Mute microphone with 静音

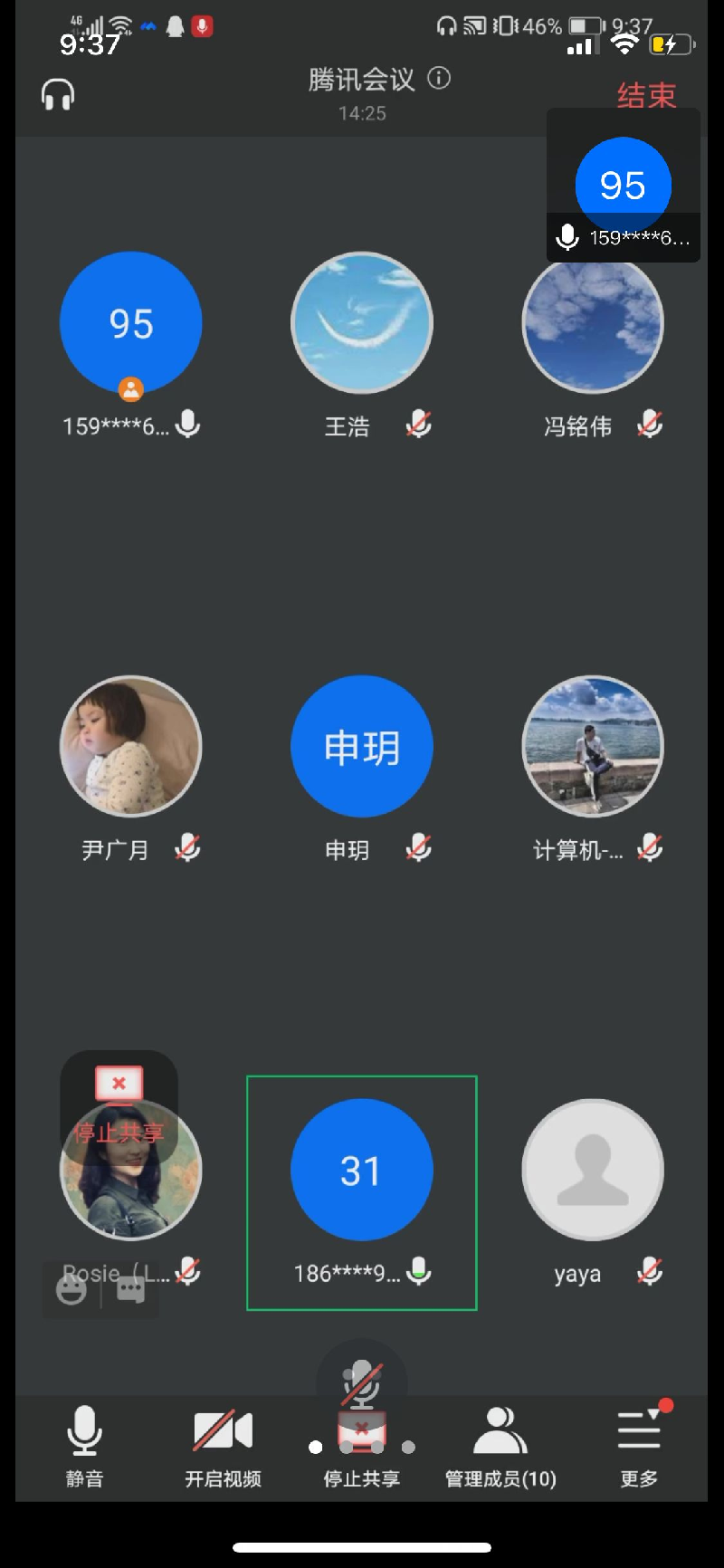84,1447
